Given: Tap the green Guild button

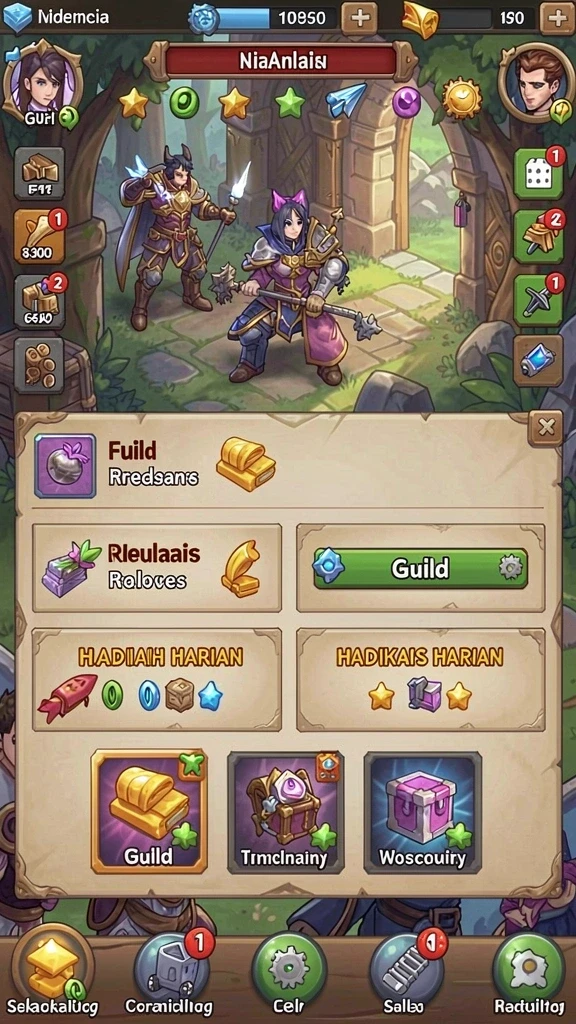Looking at the screenshot, I should [x=421, y=568].
